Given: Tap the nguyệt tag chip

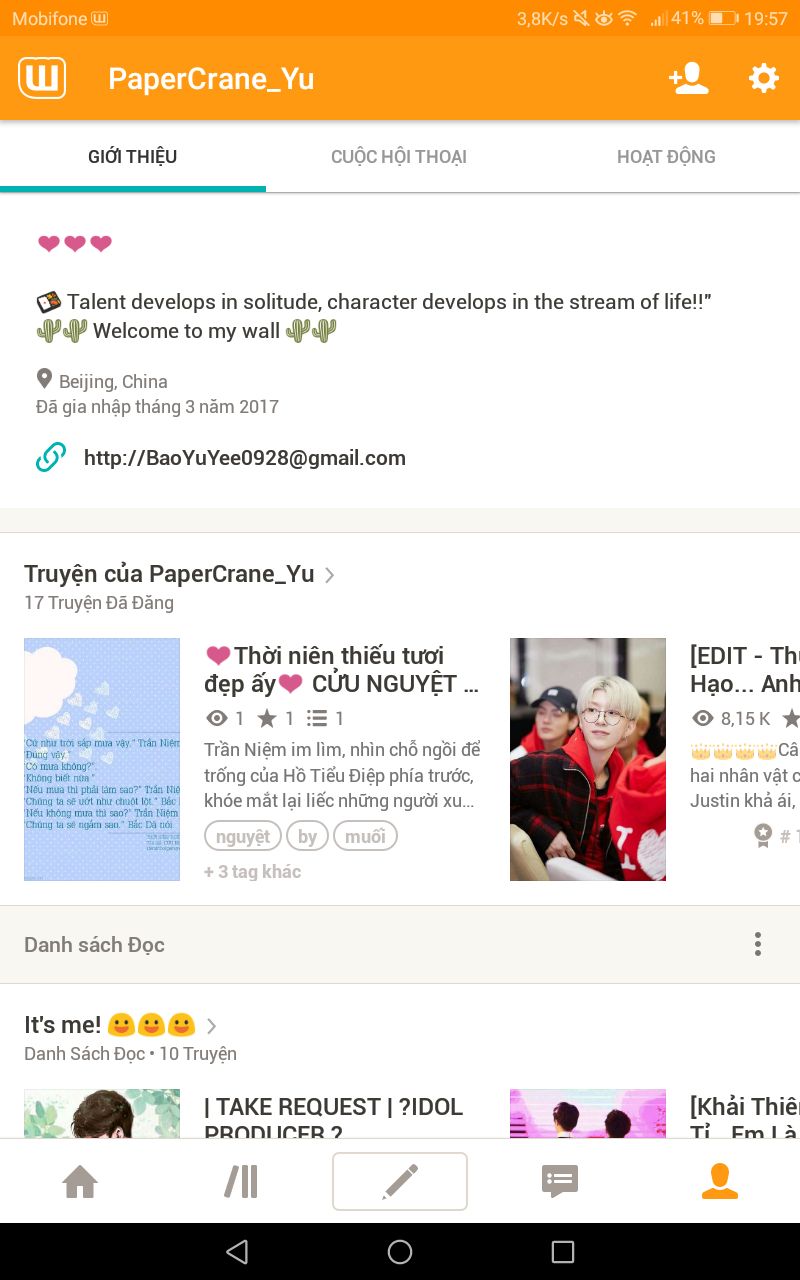Looking at the screenshot, I should click(243, 836).
